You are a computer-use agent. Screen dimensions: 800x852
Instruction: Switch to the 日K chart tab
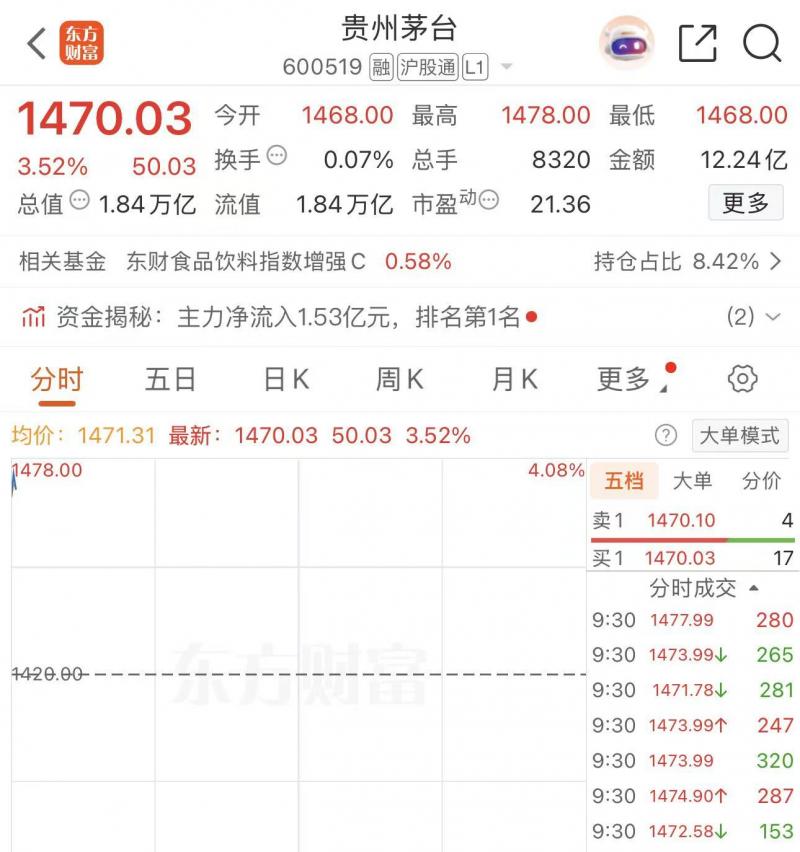(x=286, y=380)
